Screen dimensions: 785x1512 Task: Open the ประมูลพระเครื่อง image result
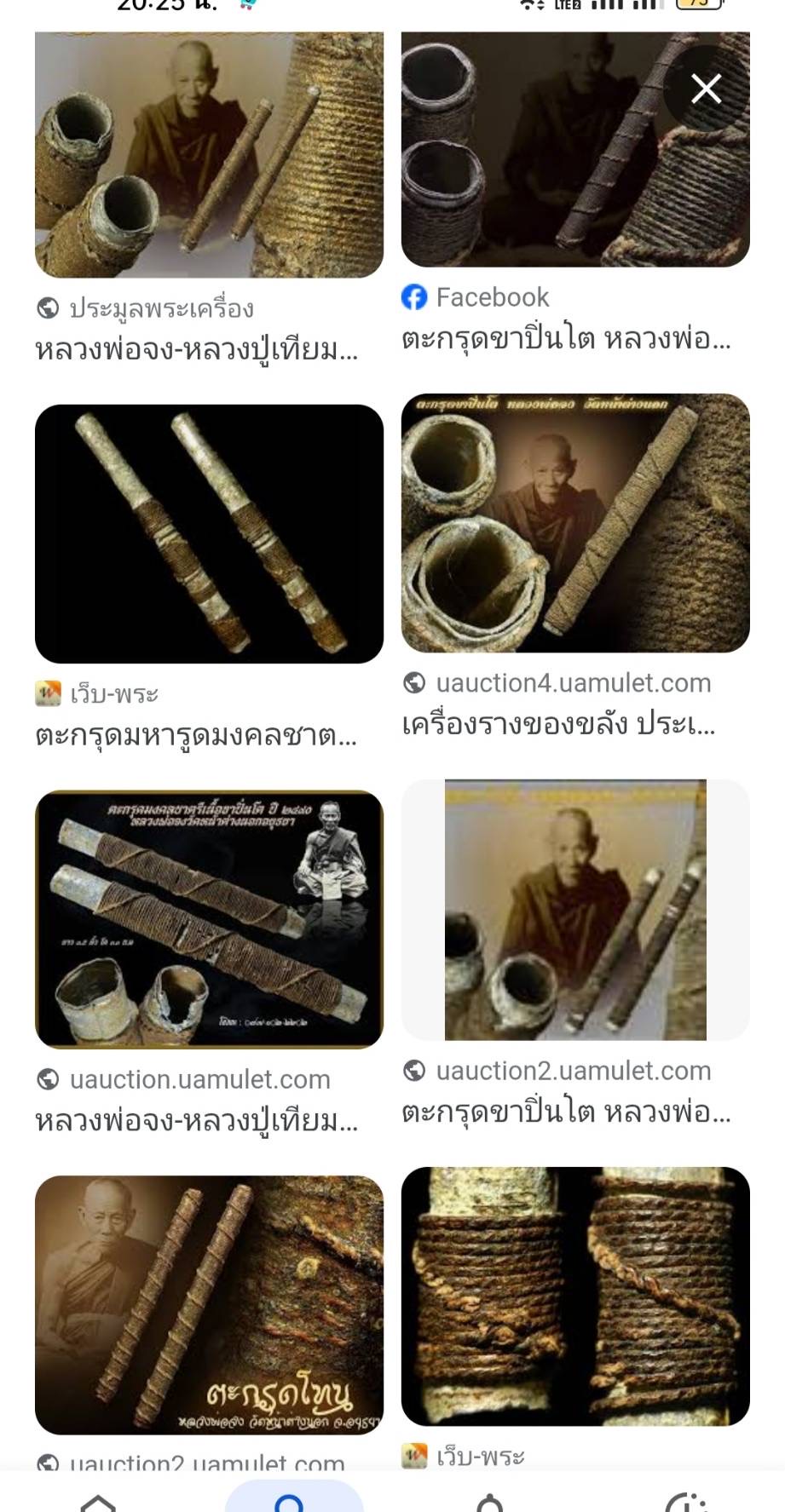[209, 154]
